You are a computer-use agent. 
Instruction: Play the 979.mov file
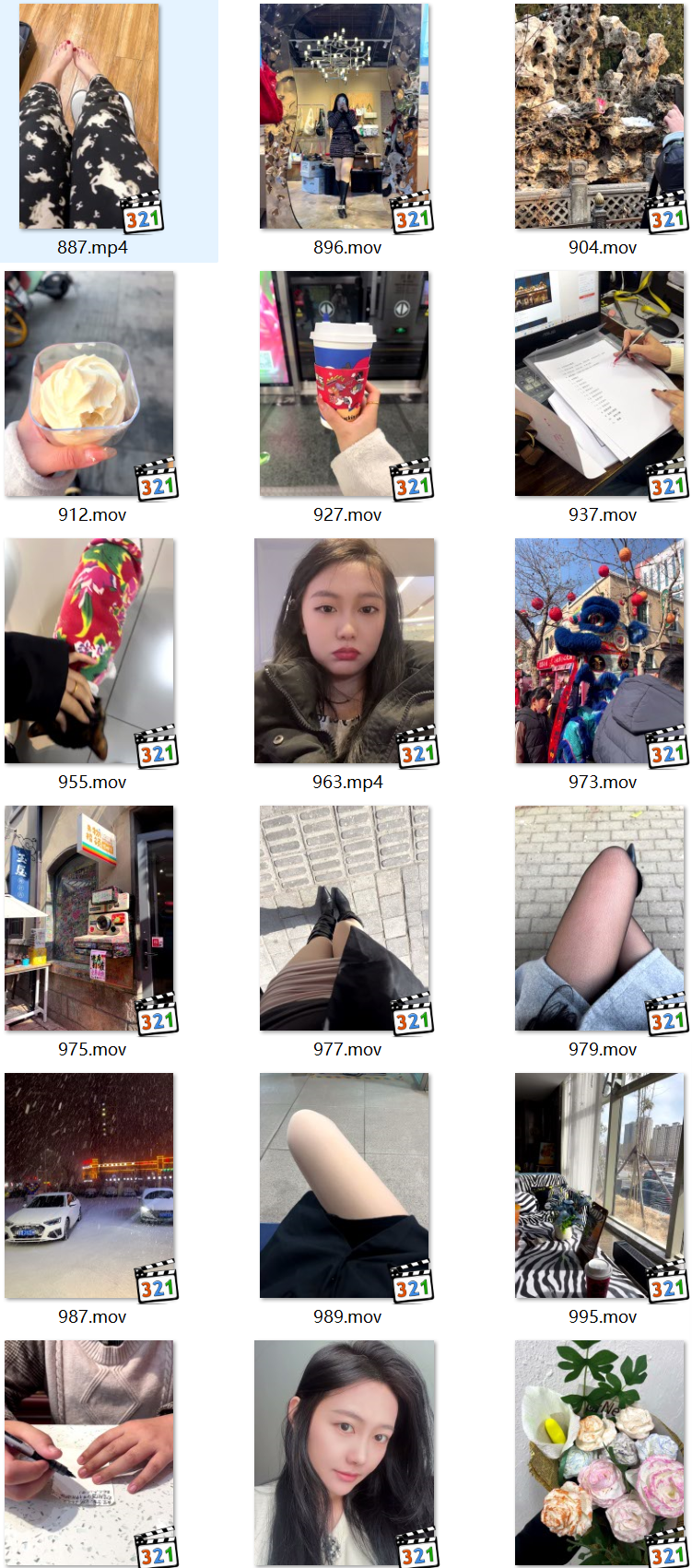pos(600,918)
